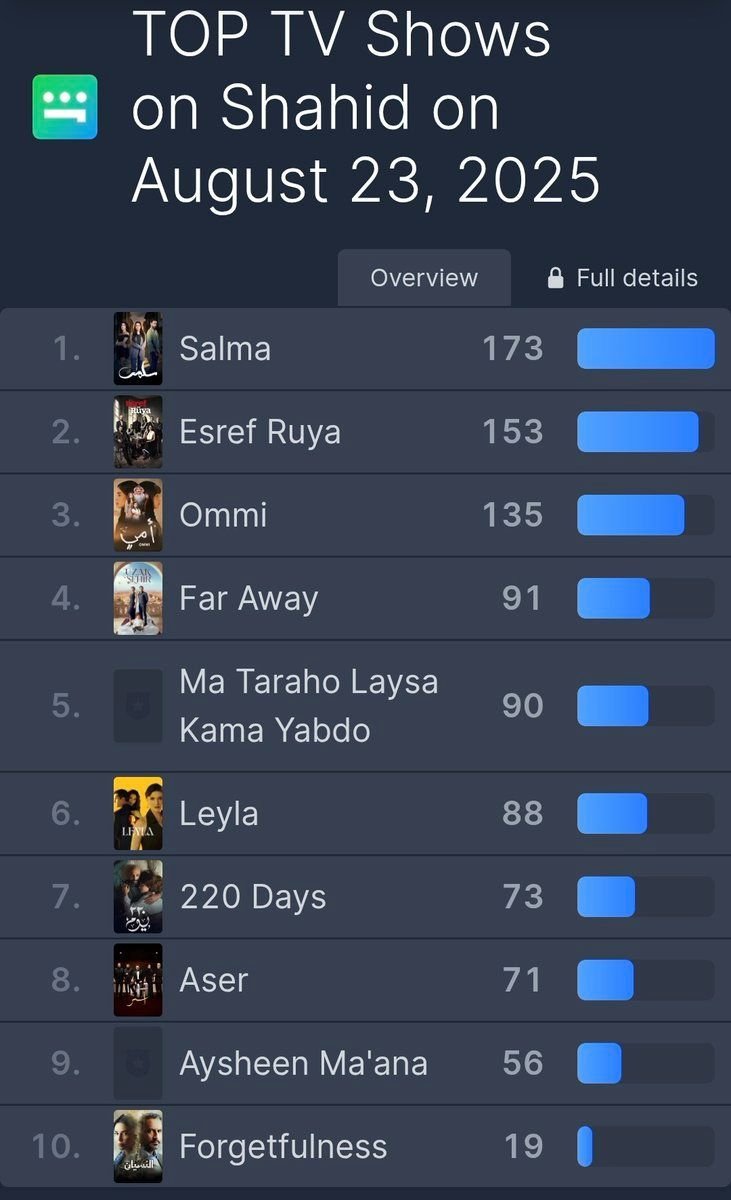This screenshot has width=731, height=1200.
Task: Open the 220 Days show entry
Action: coord(253,897)
